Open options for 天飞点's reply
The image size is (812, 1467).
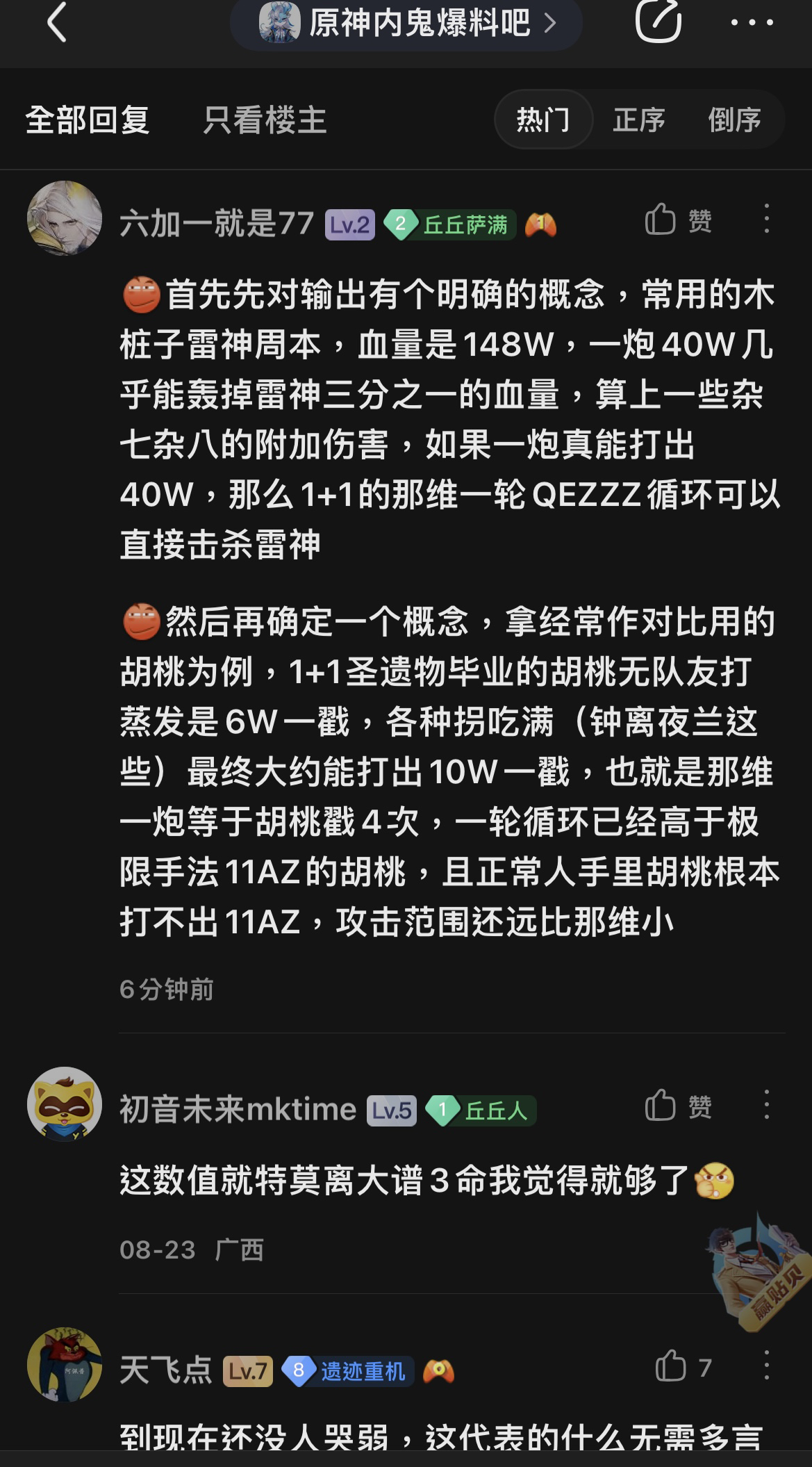(x=766, y=1366)
